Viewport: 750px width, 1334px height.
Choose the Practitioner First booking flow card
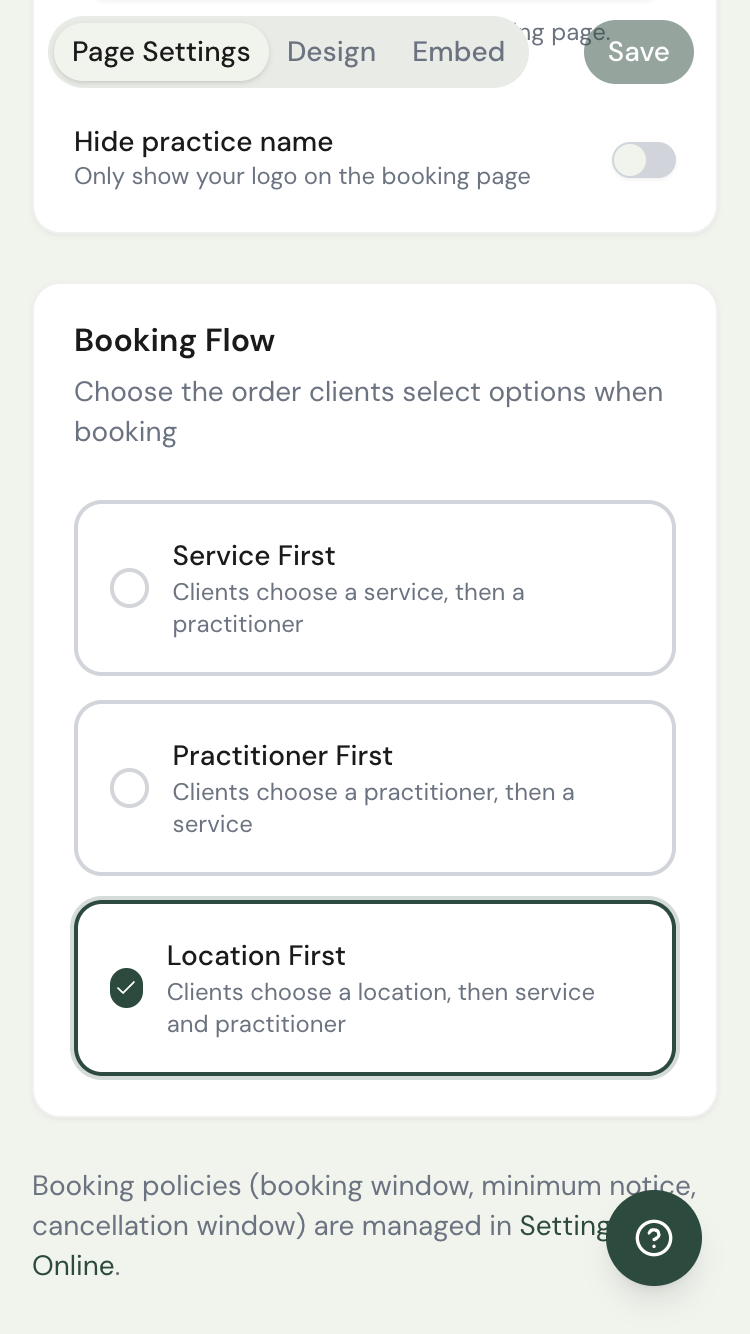(x=374, y=788)
